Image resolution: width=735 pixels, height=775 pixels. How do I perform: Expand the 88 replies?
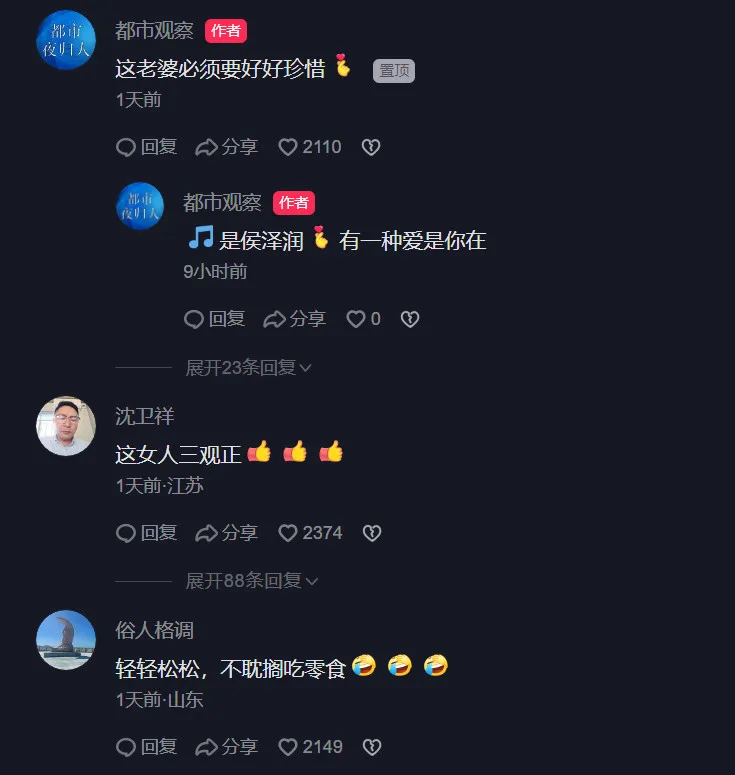click(251, 581)
